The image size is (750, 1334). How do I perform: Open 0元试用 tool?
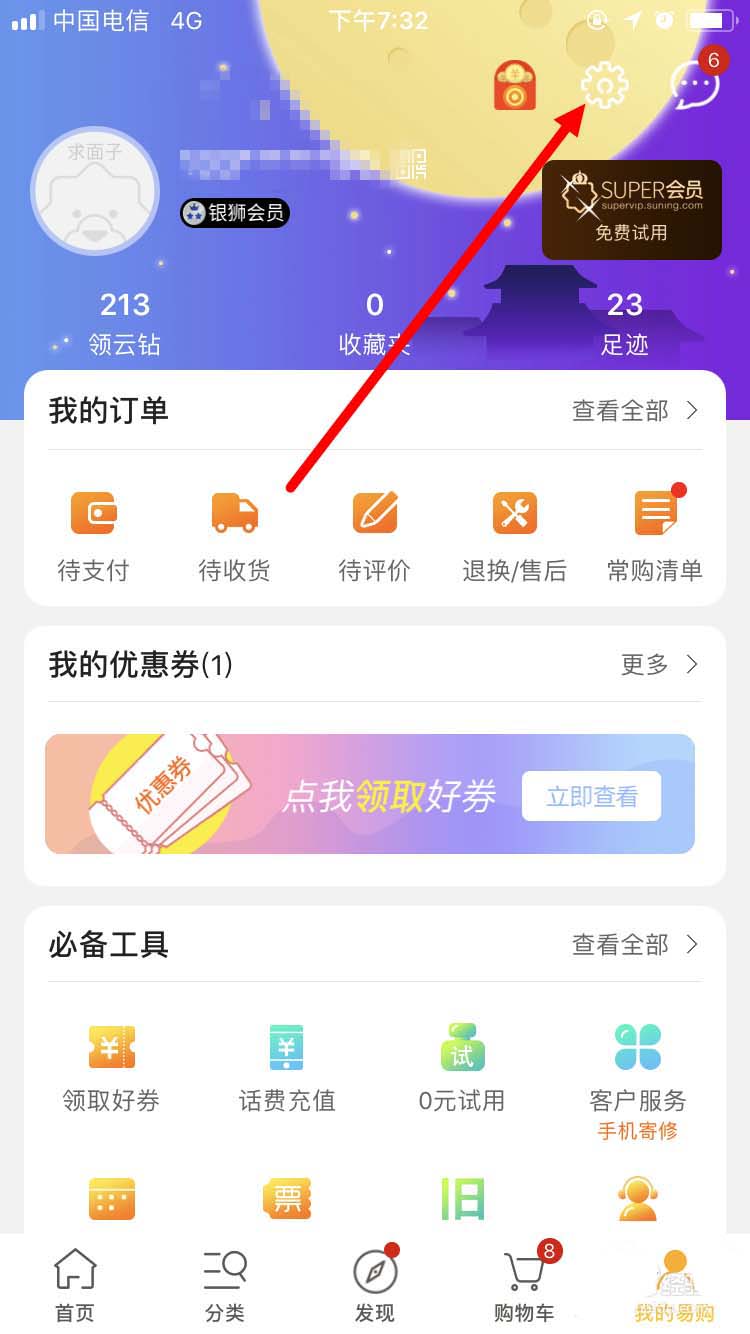point(462,1066)
